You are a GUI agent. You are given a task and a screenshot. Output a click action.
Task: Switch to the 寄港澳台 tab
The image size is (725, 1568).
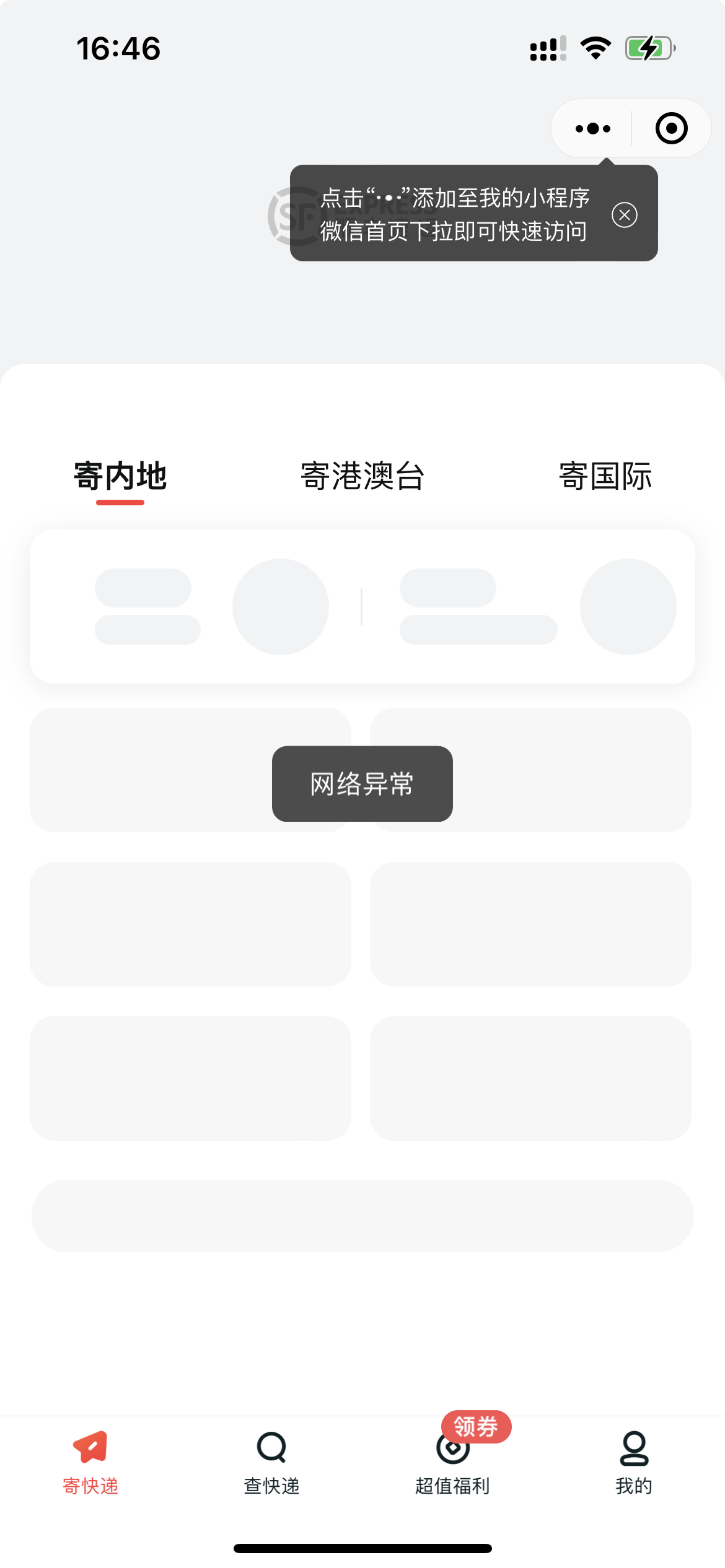[x=362, y=477]
